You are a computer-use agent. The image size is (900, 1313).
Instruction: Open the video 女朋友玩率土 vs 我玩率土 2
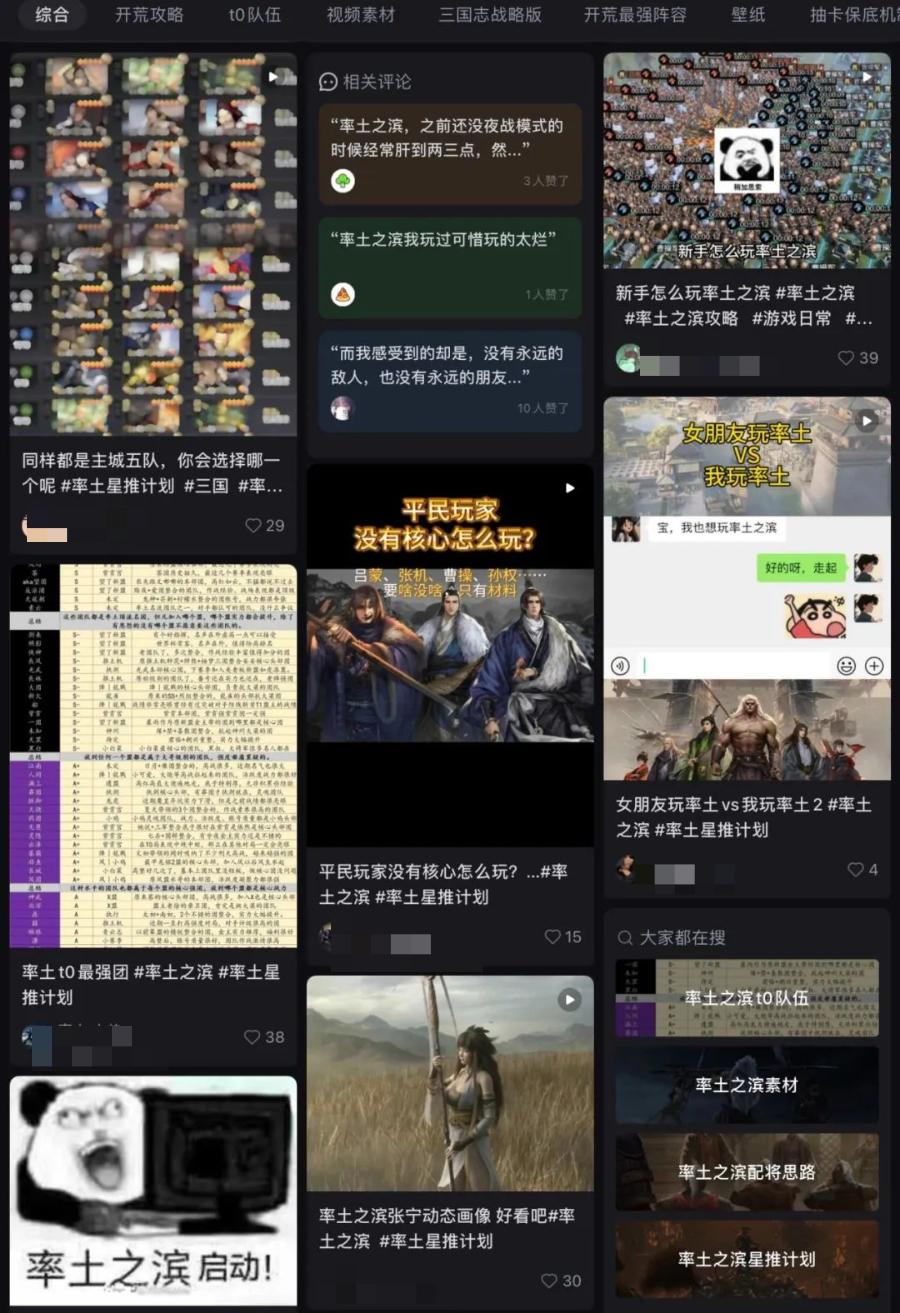pos(747,588)
